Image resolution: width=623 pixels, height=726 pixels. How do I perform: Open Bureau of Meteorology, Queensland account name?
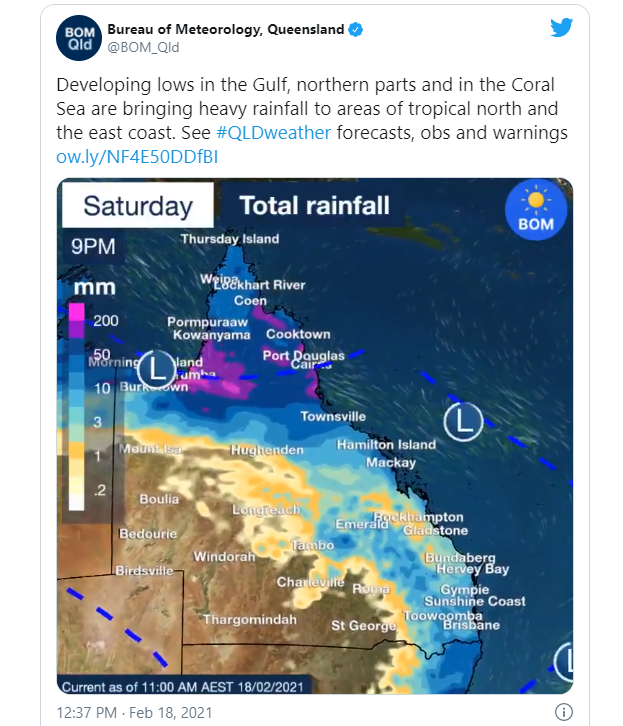coord(226,30)
